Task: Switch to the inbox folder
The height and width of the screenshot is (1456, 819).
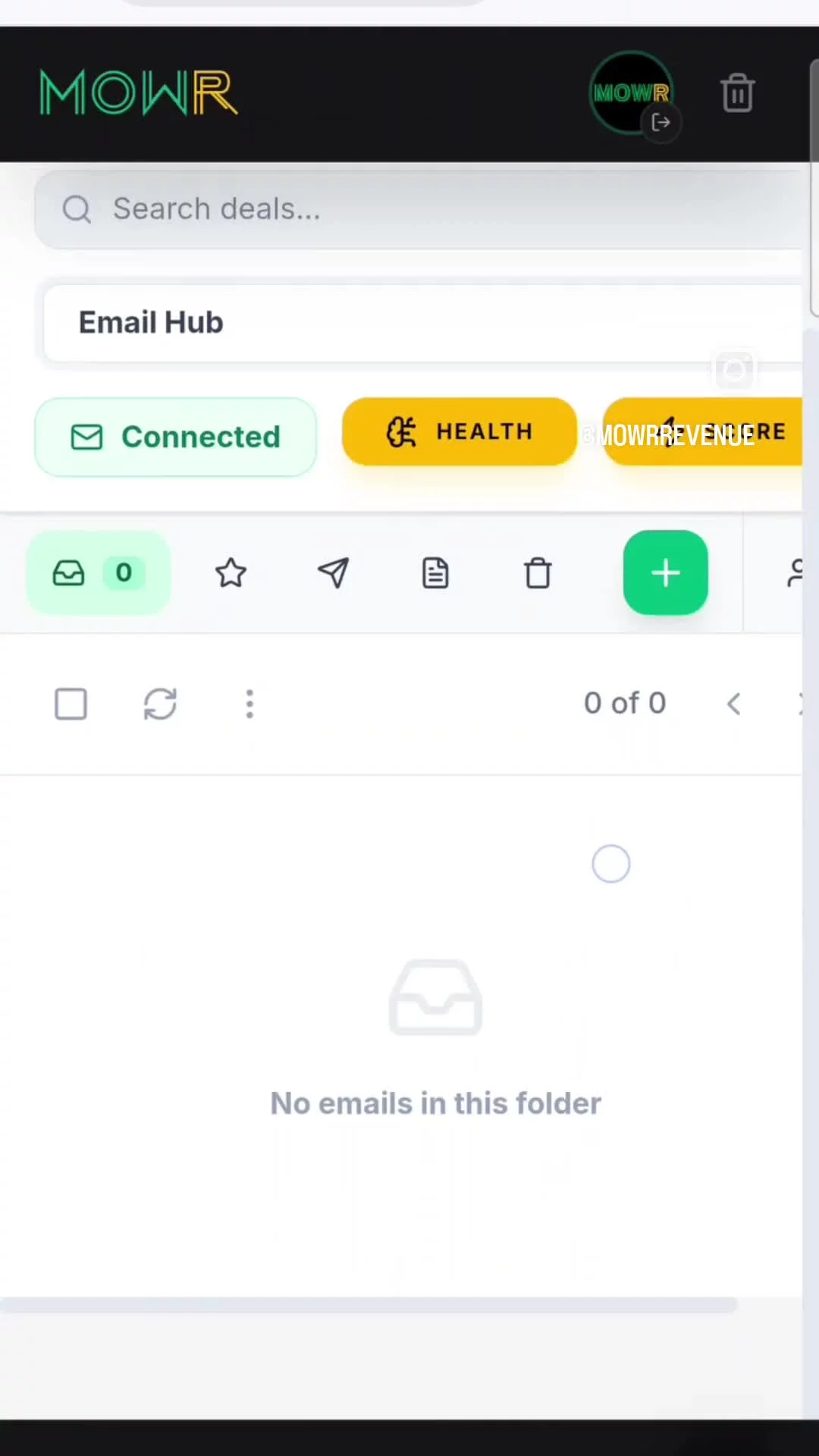Action: click(x=99, y=573)
